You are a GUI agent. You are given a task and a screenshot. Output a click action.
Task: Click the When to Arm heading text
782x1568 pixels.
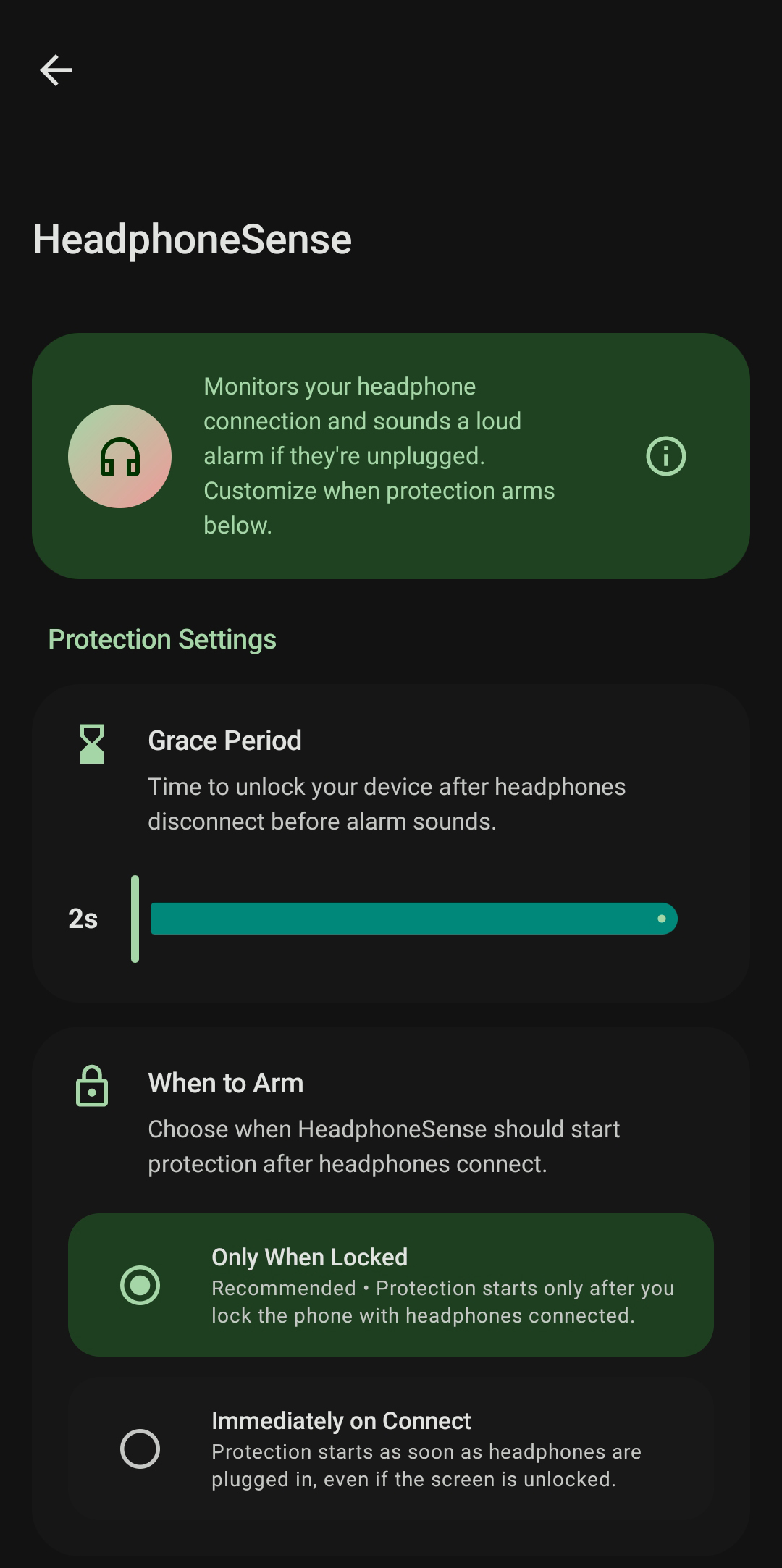pyautogui.click(x=225, y=1083)
